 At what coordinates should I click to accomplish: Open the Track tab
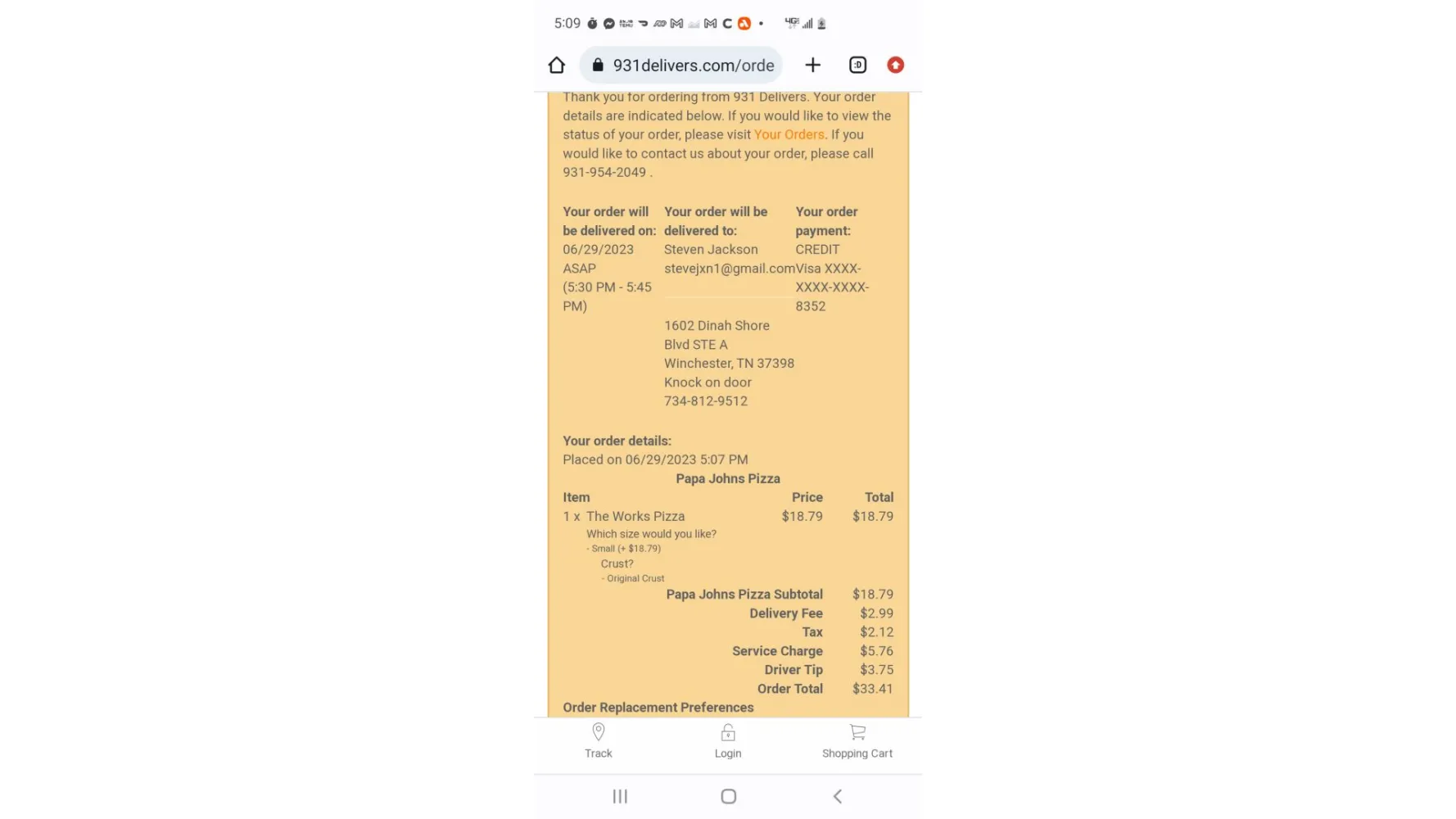[x=599, y=740]
